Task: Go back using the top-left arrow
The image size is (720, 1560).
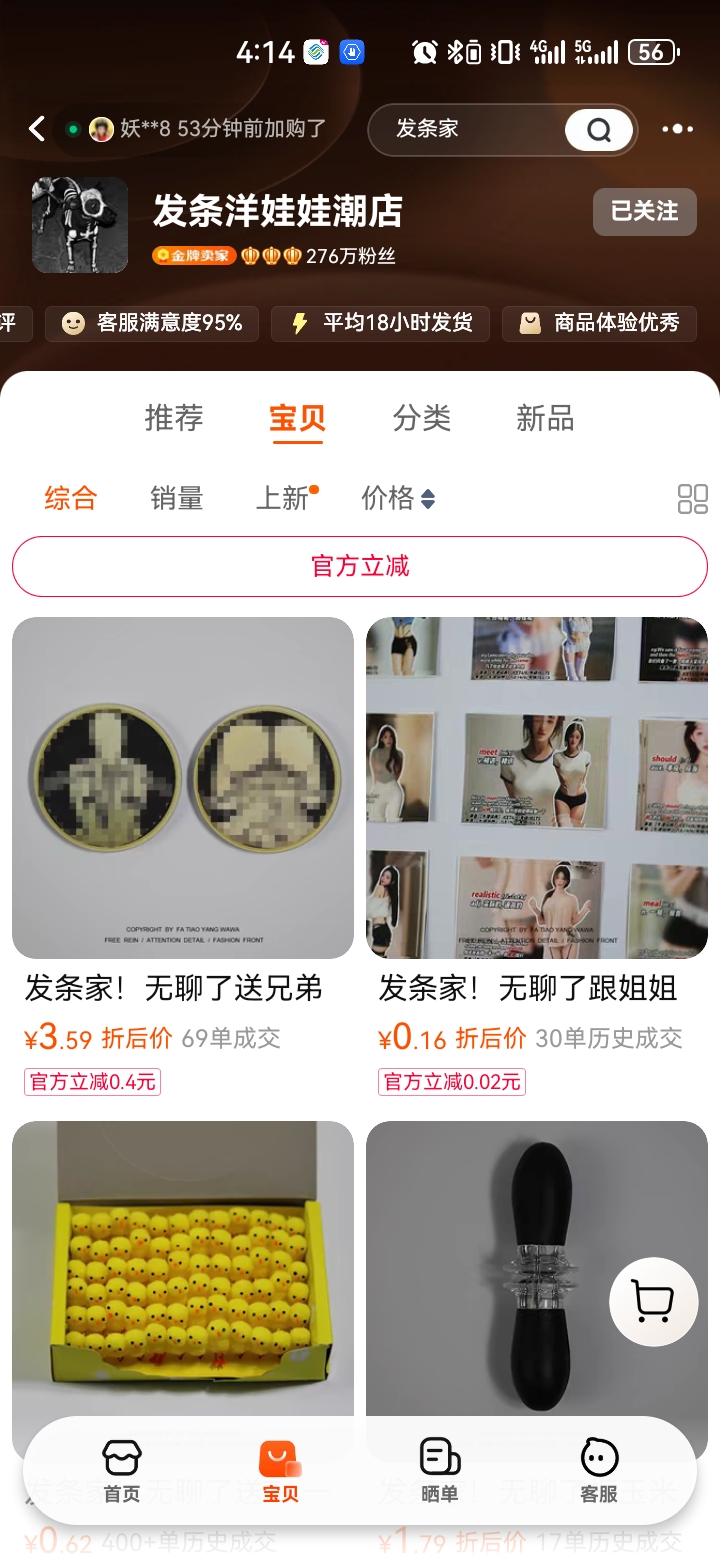Action: pos(37,129)
